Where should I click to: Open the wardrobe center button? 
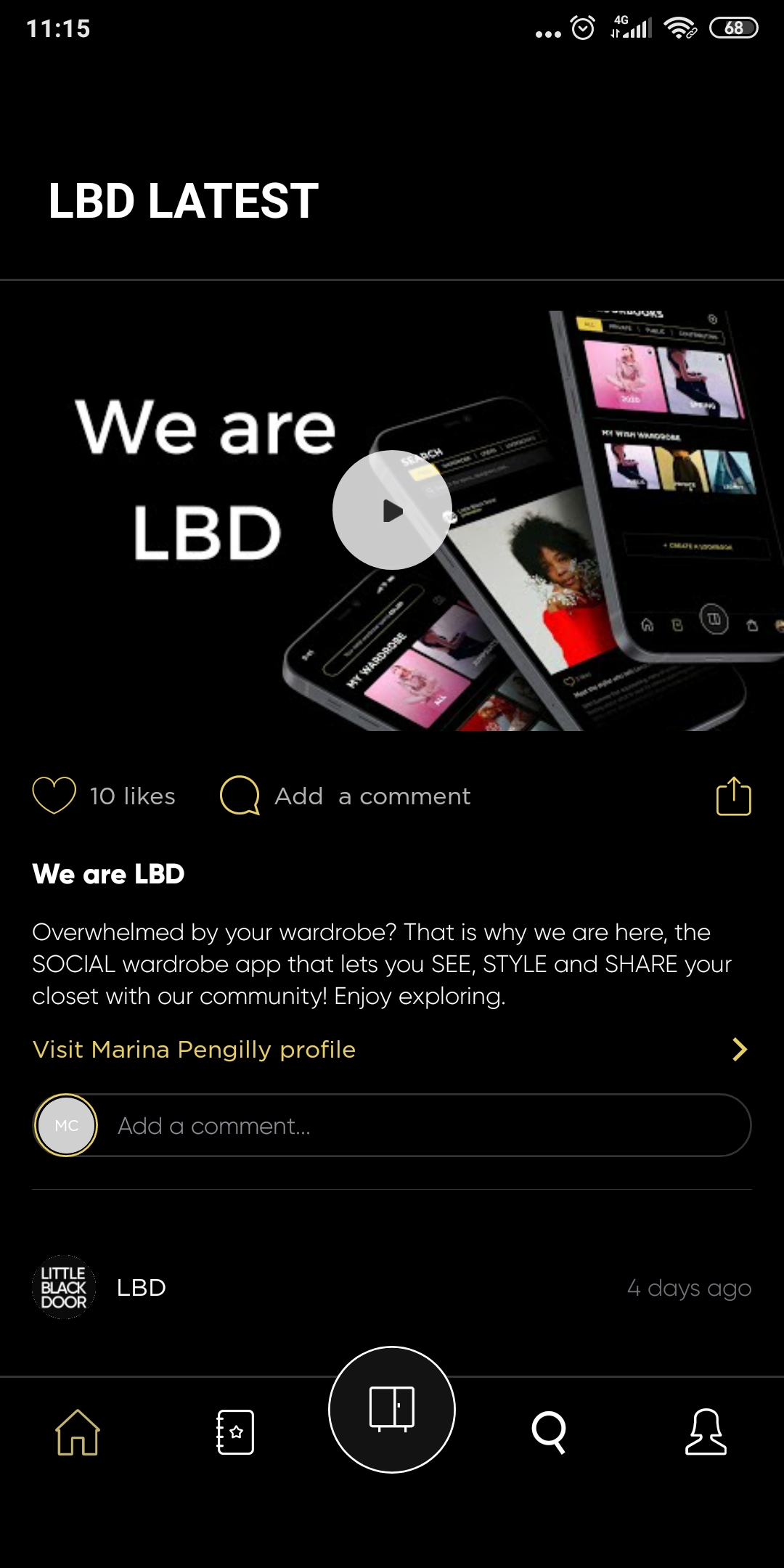point(392,1409)
